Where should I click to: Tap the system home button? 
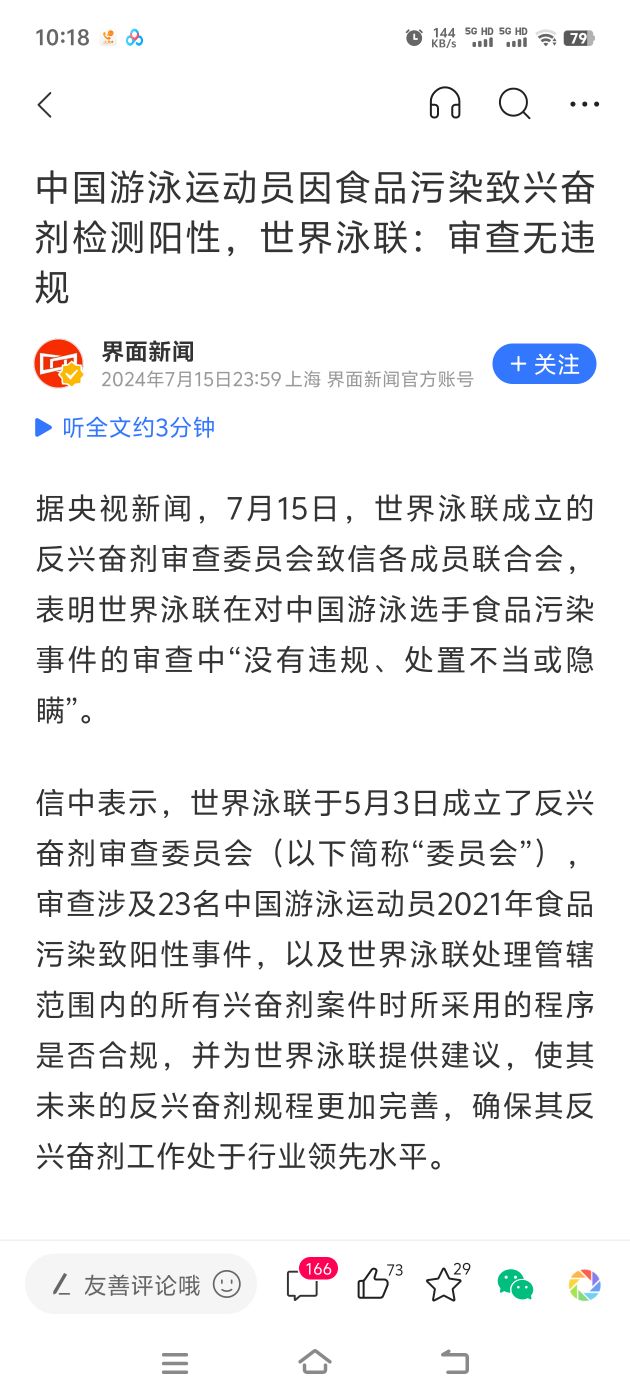click(x=315, y=1362)
